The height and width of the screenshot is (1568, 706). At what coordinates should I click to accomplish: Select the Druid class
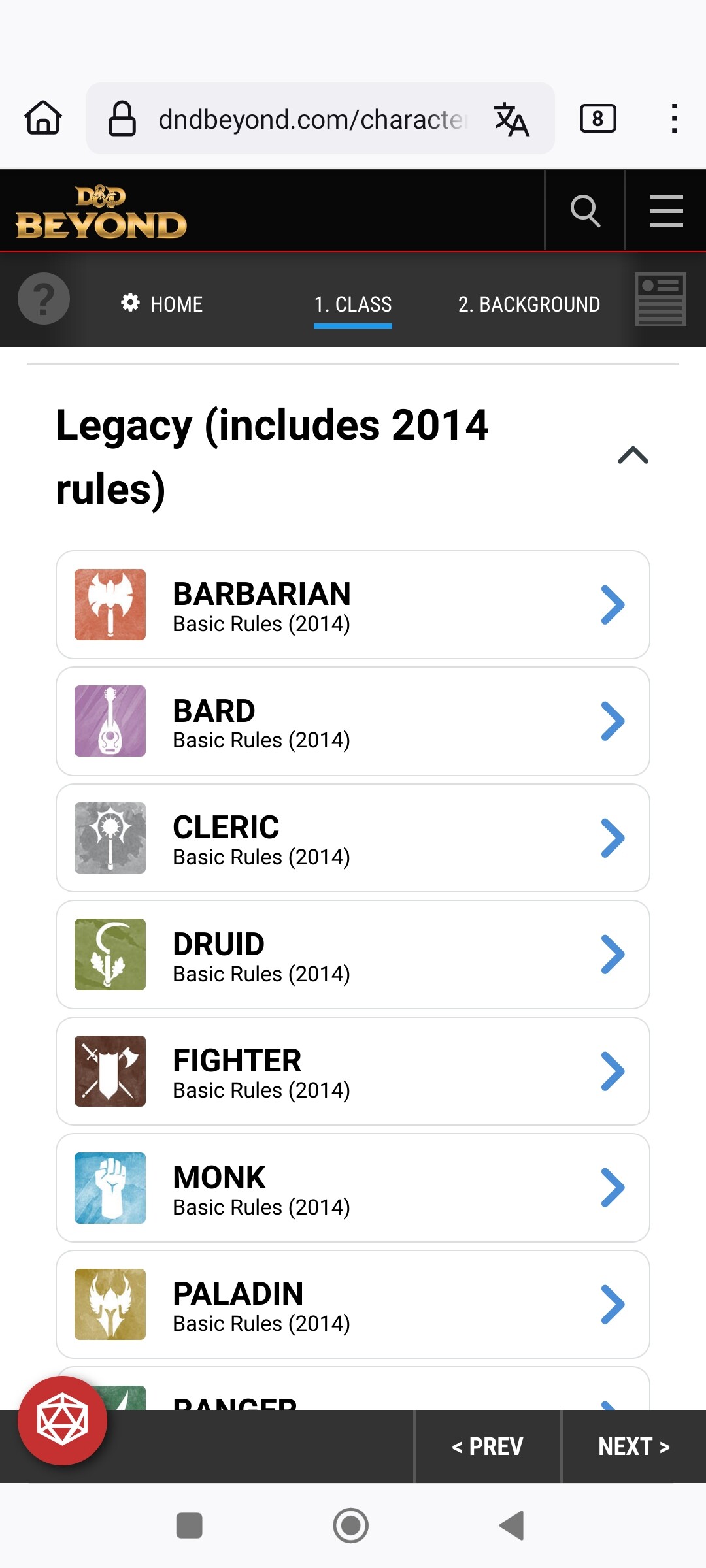[x=353, y=955]
